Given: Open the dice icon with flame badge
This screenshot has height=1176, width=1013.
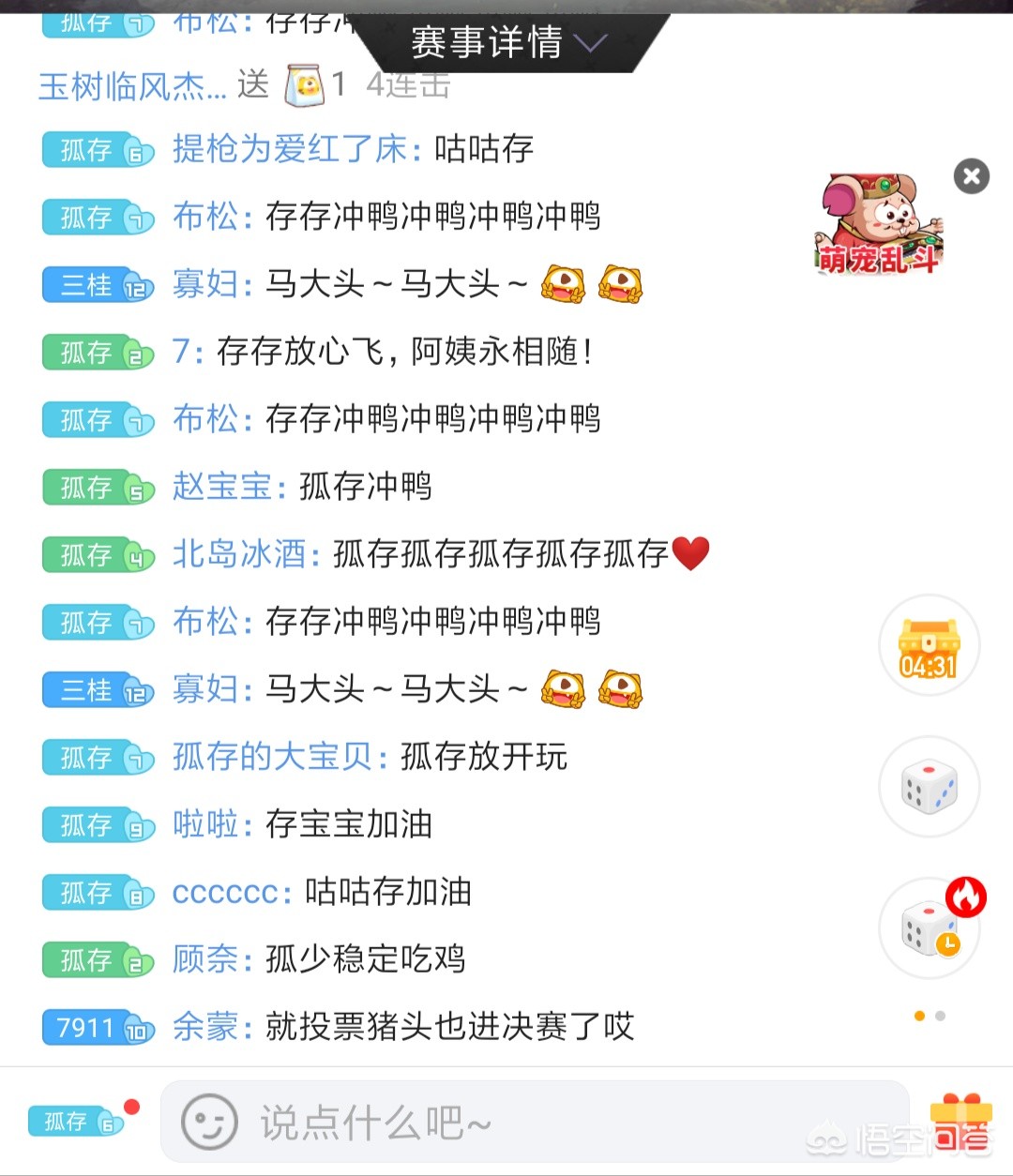Looking at the screenshot, I should click(x=929, y=928).
